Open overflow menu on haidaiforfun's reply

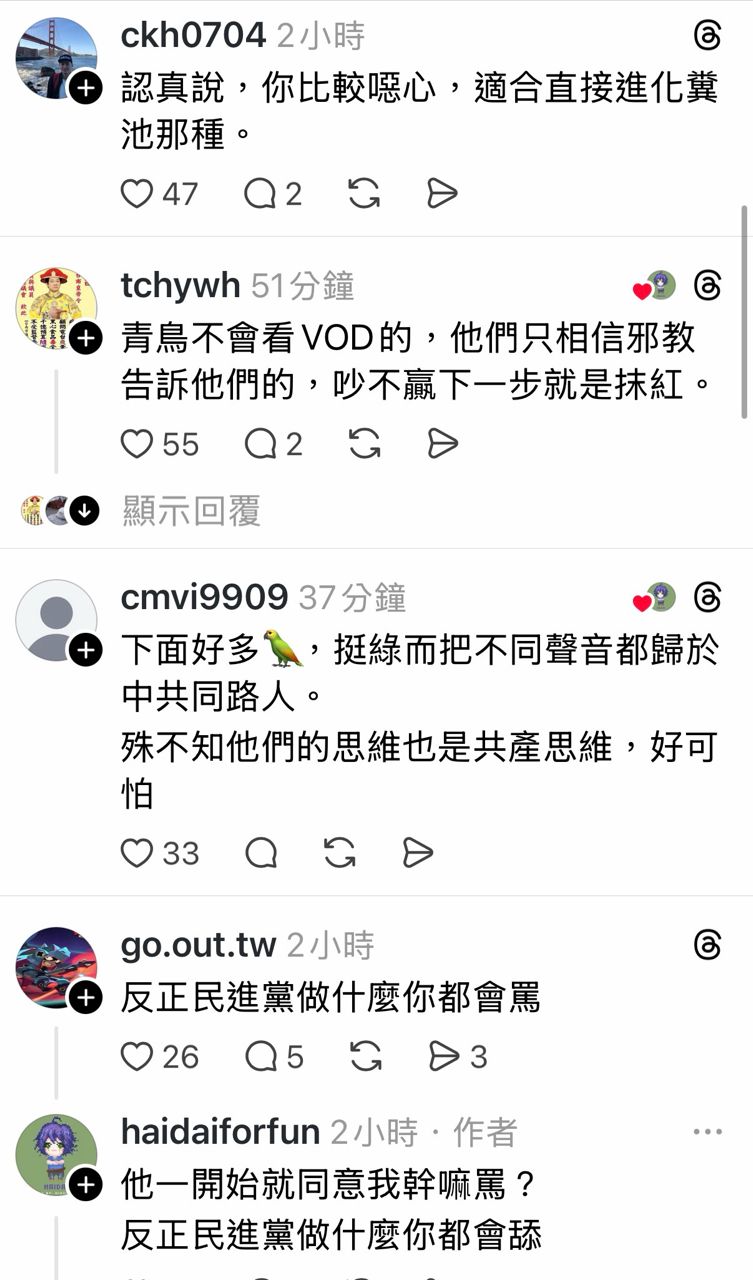tap(707, 1132)
